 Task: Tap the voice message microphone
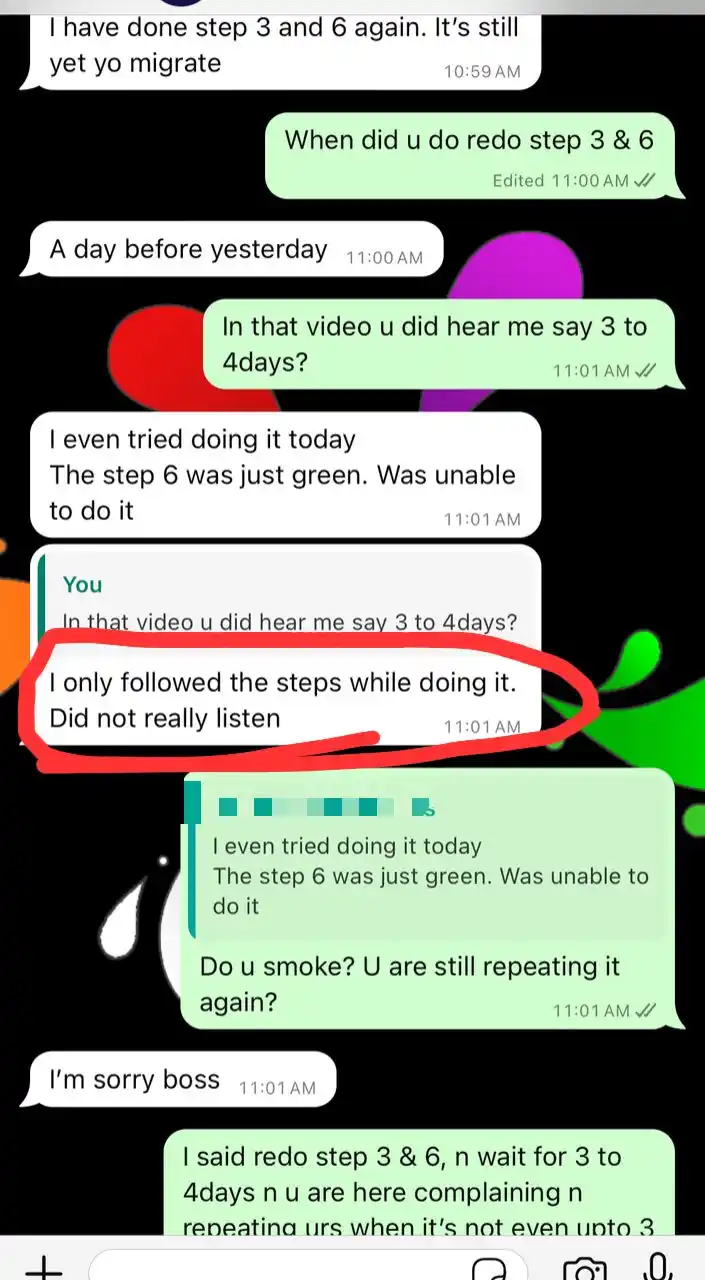pyautogui.click(x=658, y=1266)
